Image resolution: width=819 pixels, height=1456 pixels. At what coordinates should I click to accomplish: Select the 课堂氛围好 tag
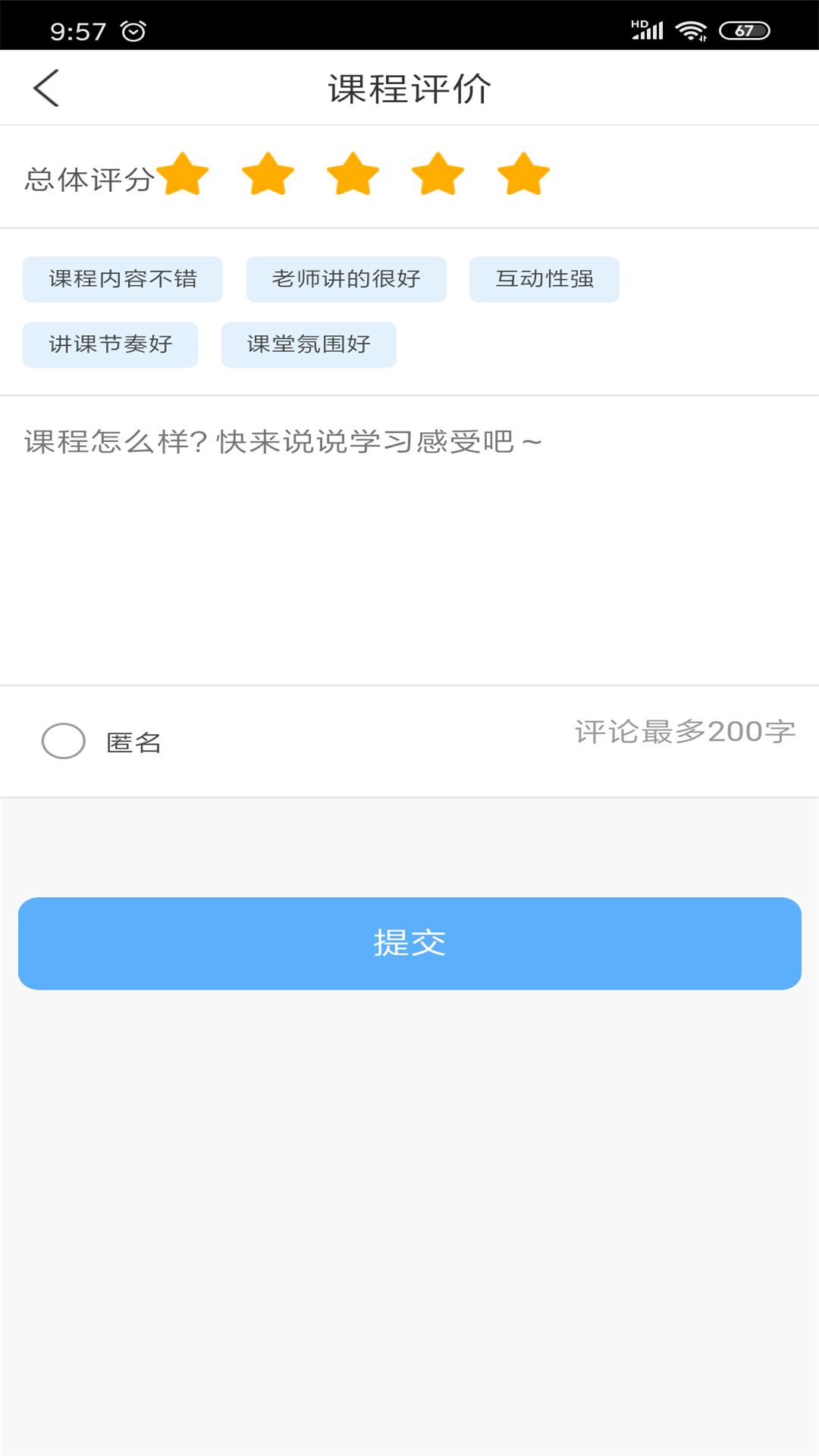click(x=309, y=344)
